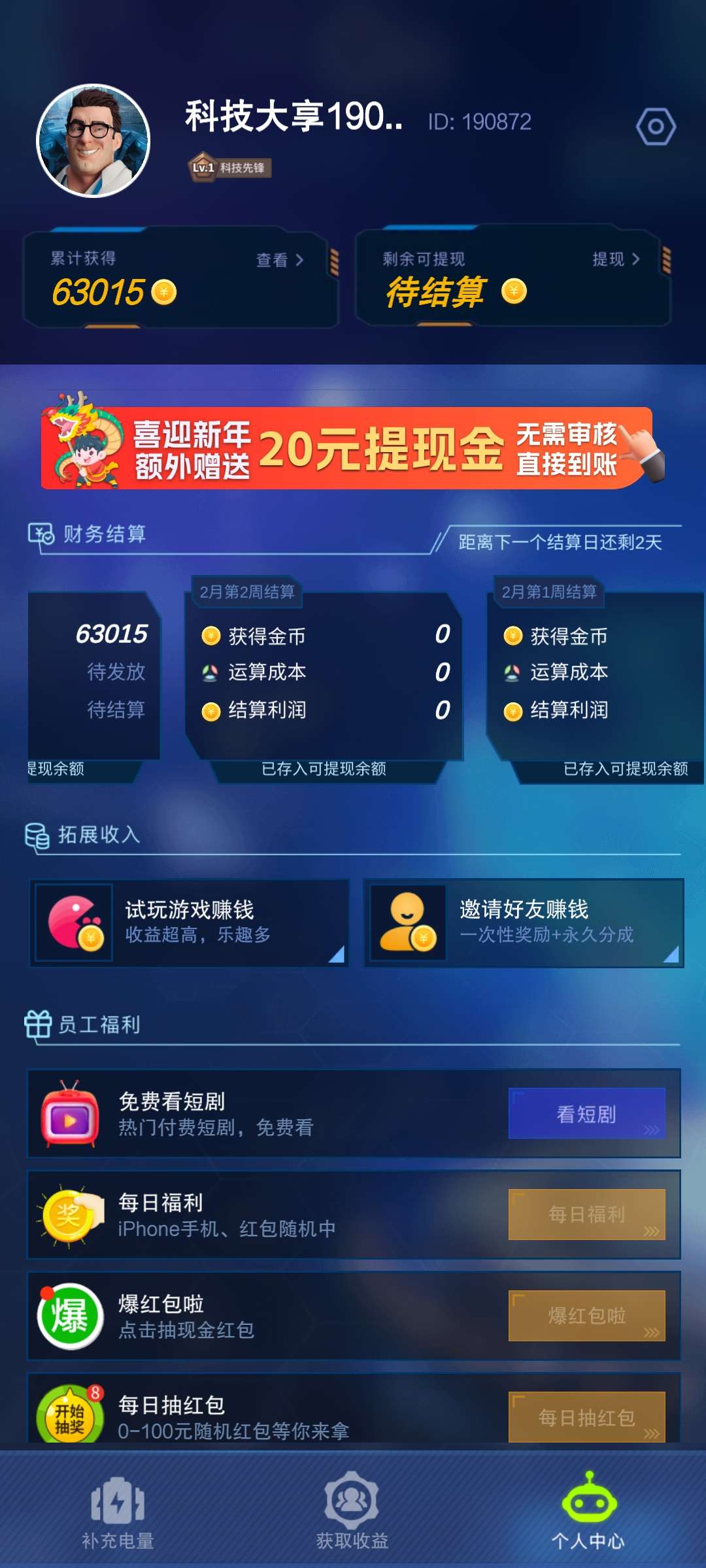
Task: Open 试玩游戏赚钱 card
Action: (x=189, y=923)
